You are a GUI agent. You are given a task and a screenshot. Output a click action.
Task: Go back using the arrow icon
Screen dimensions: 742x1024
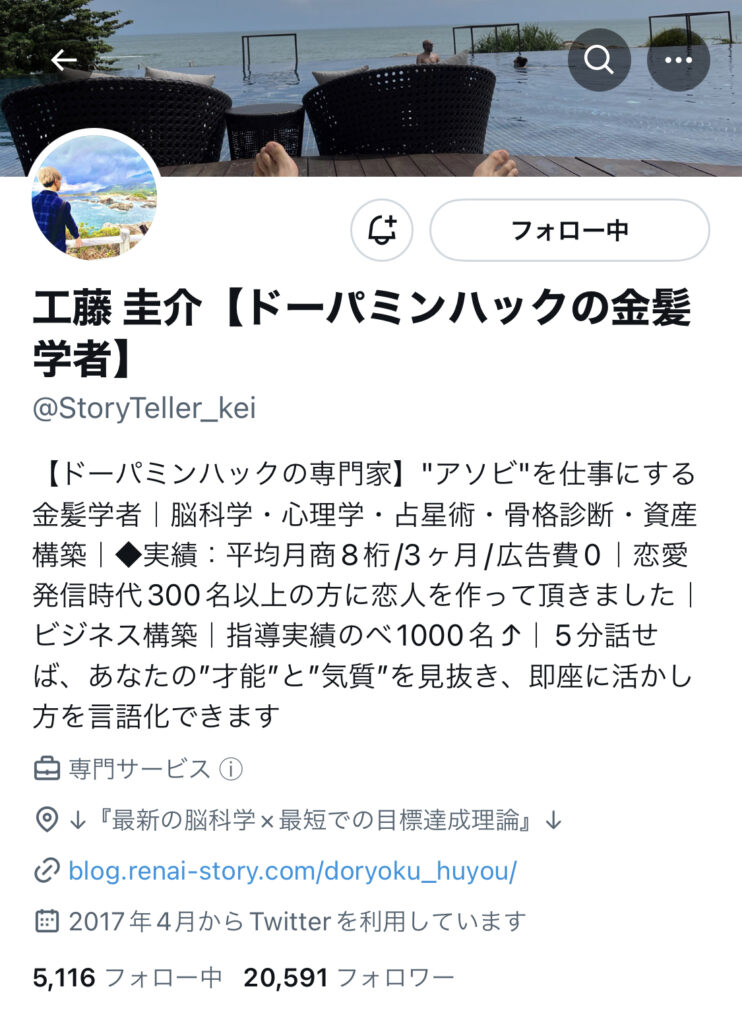[64, 60]
